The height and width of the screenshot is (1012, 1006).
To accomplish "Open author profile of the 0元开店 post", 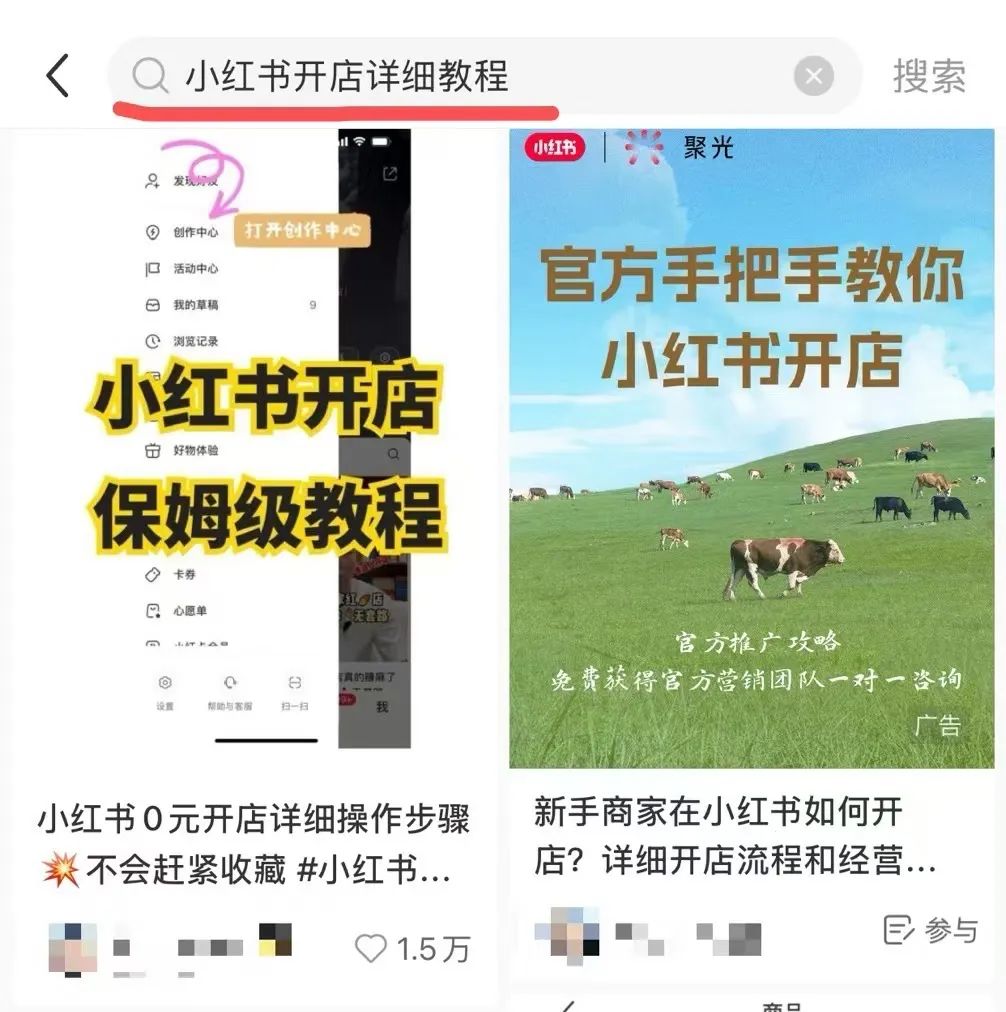I will (x=74, y=947).
